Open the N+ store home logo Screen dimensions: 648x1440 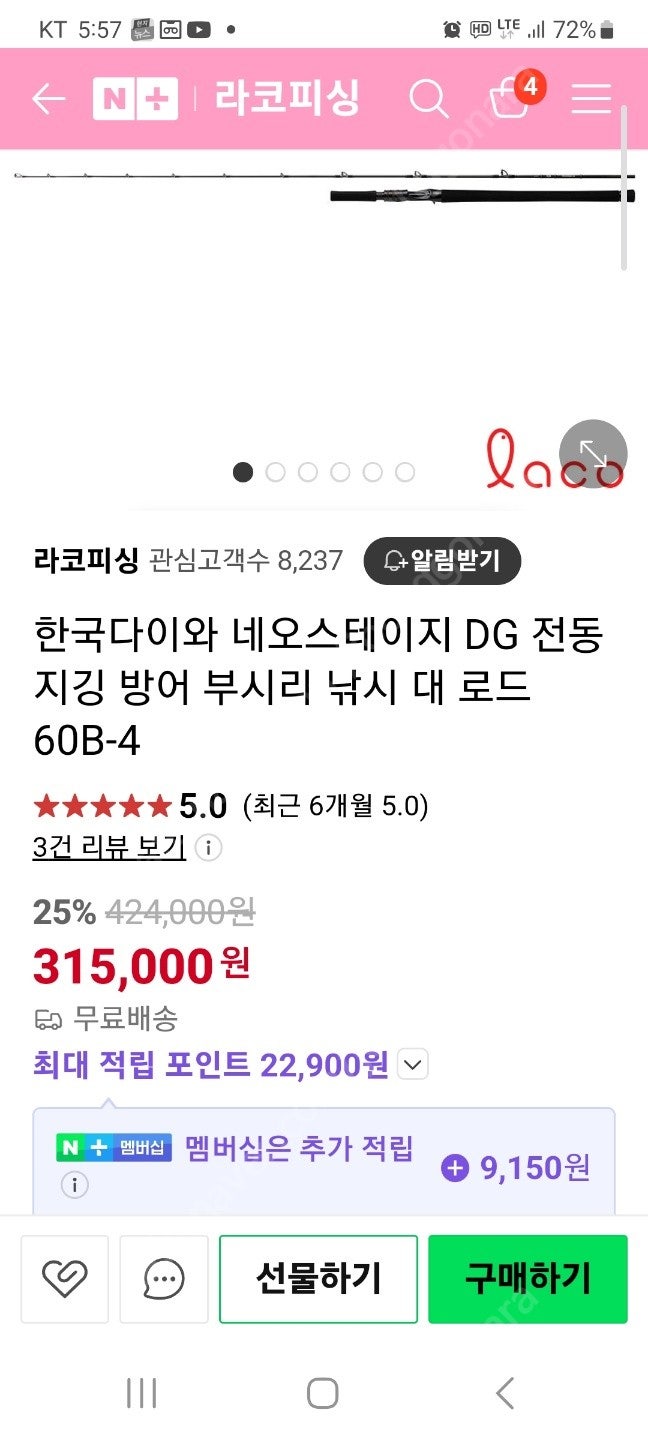135,98
